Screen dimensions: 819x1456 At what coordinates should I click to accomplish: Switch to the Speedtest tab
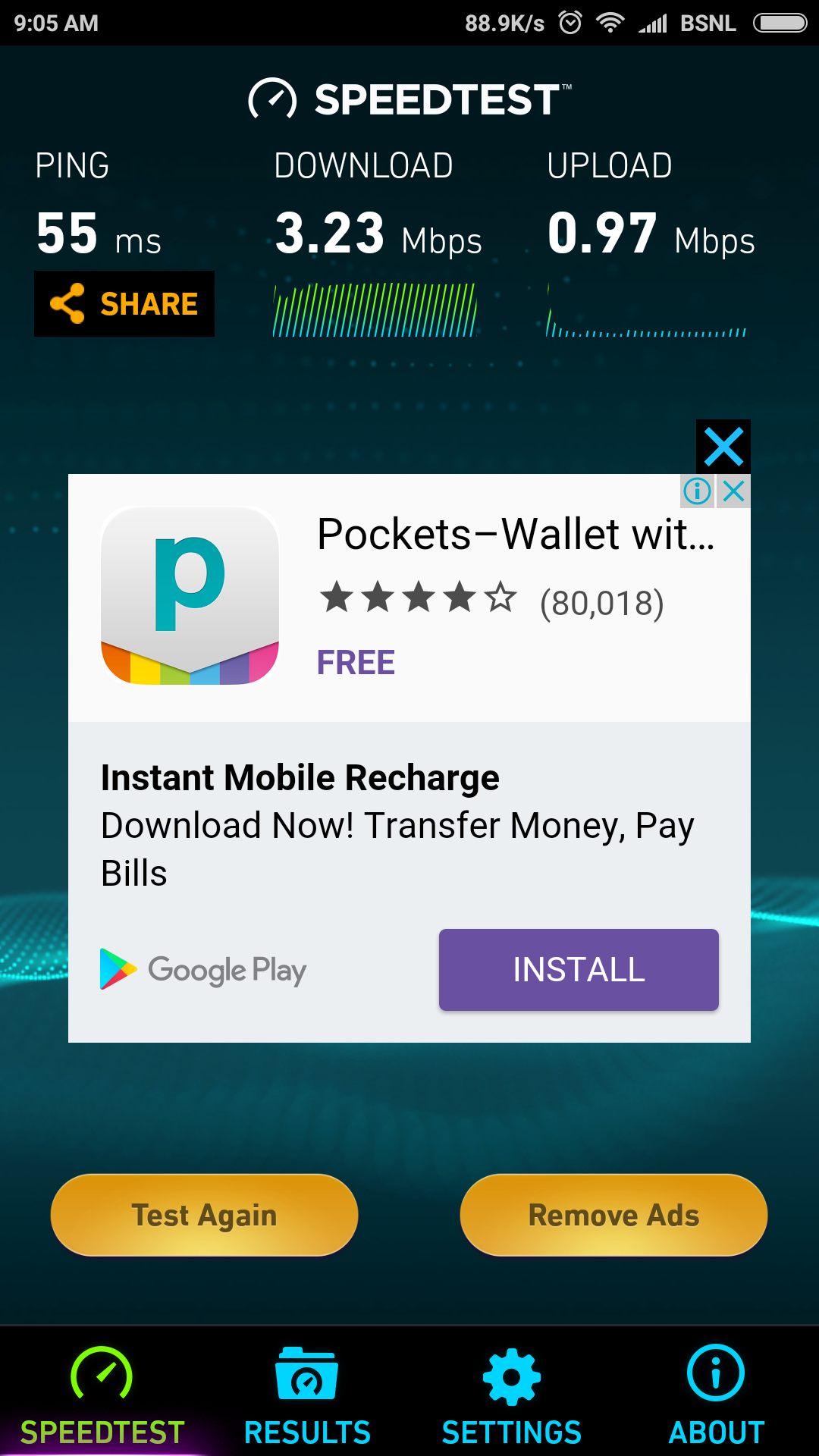point(102,1395)
